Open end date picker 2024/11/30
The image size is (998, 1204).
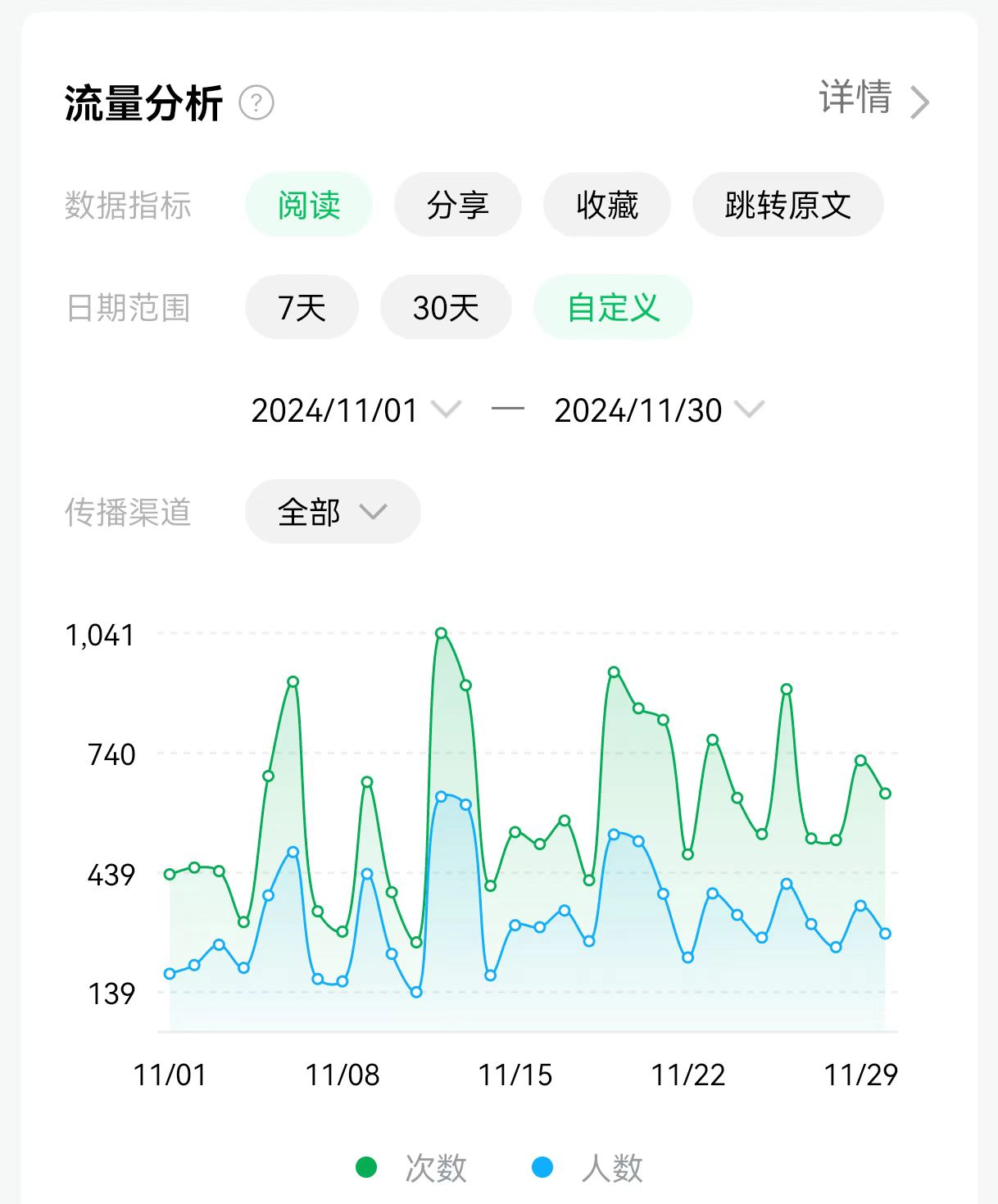click(658, 410)
